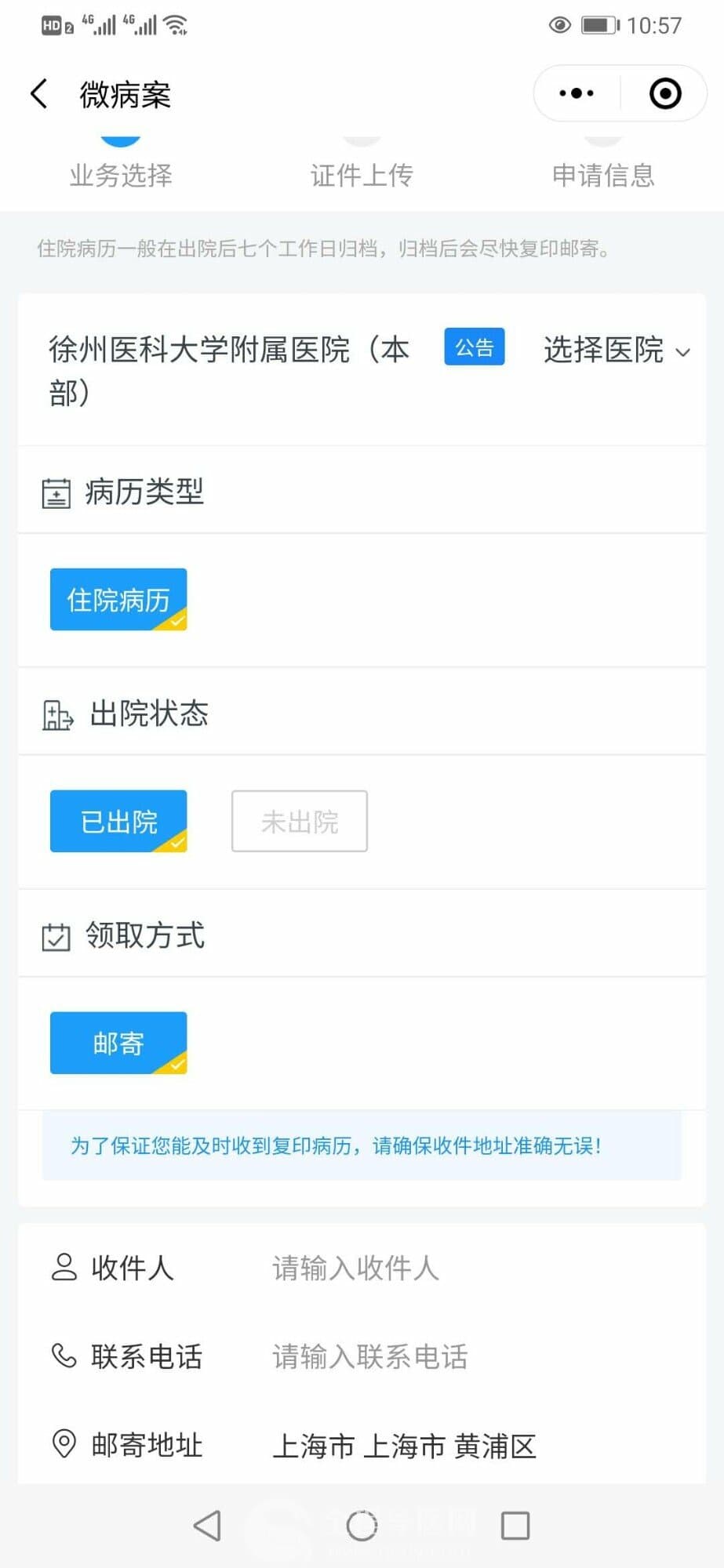
Task: Choose 未出院 discharge status
Action: click(299, 822)
